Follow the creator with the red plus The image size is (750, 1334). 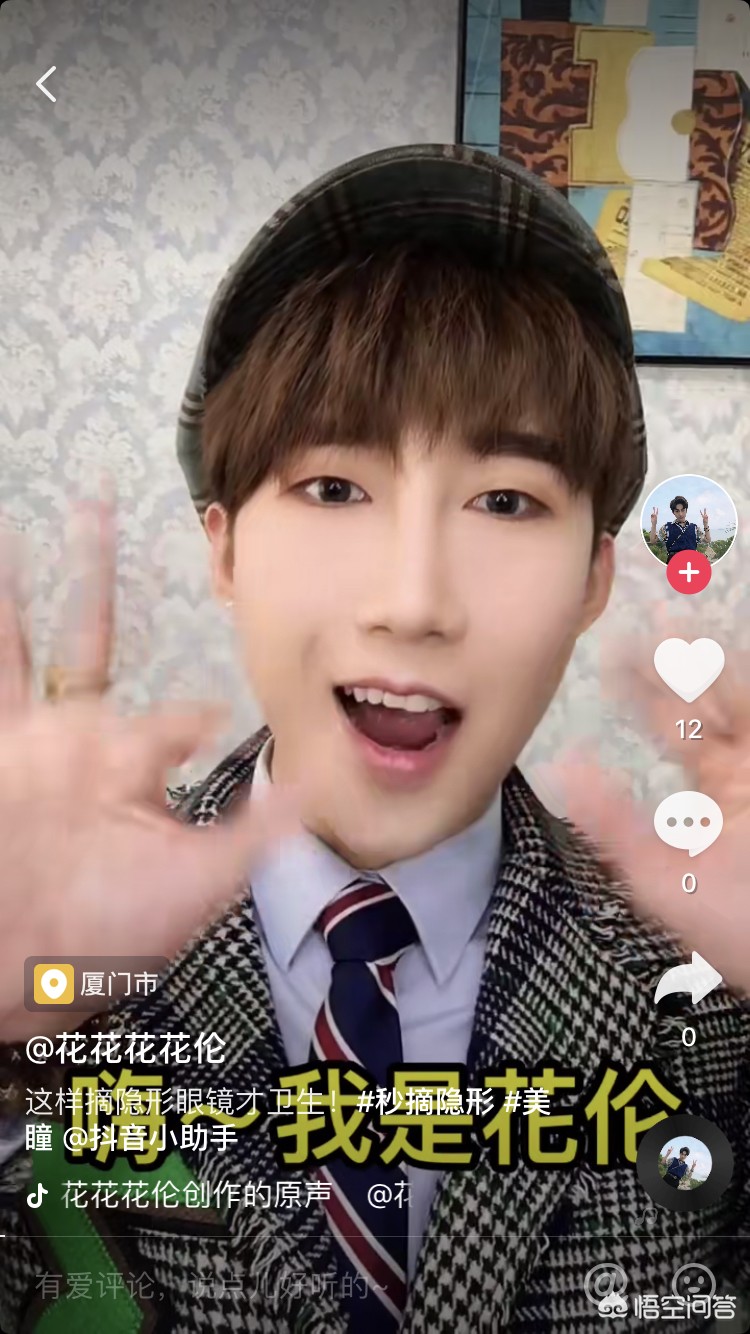[x=688, y=573]
